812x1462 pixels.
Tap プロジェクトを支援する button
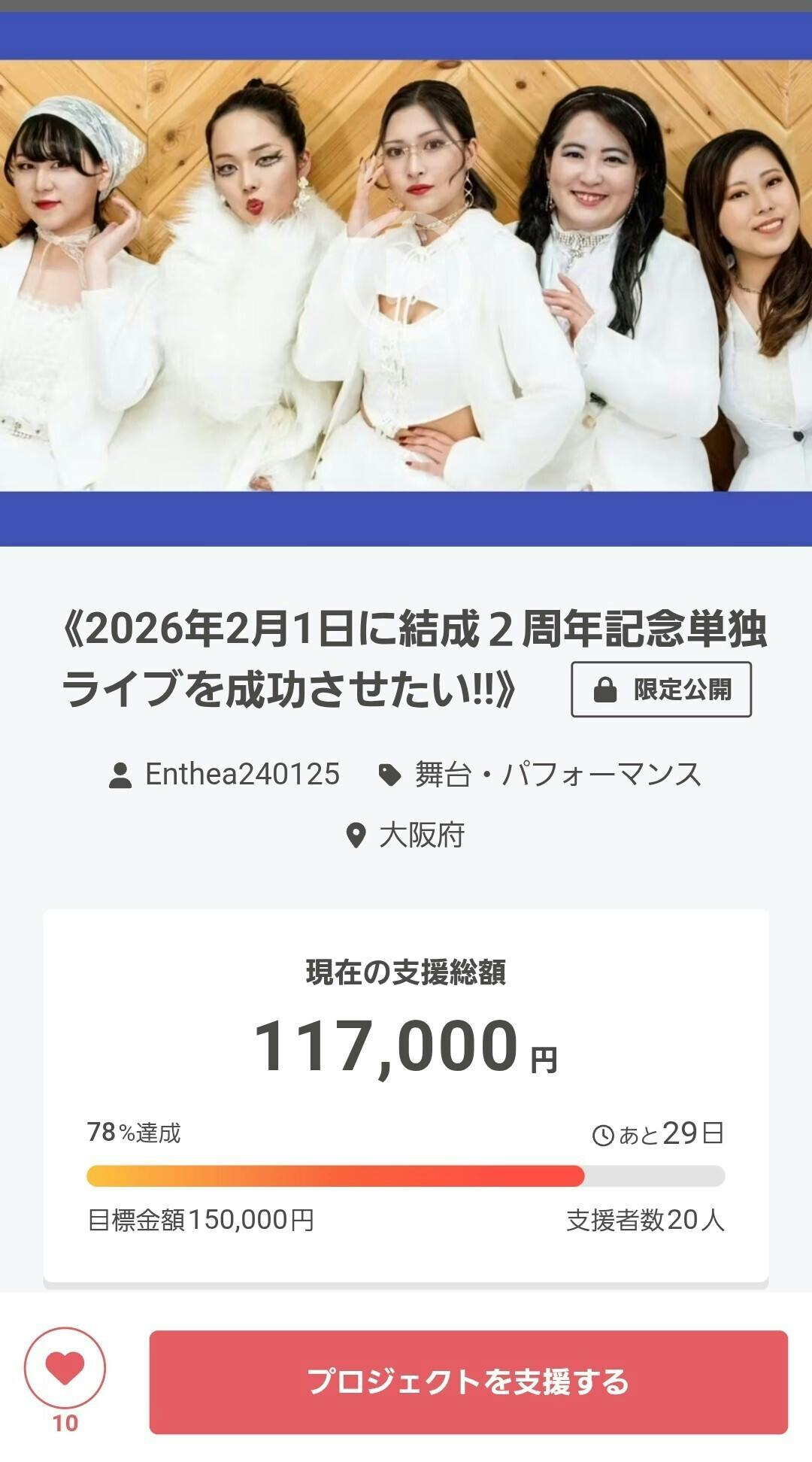468,1382
